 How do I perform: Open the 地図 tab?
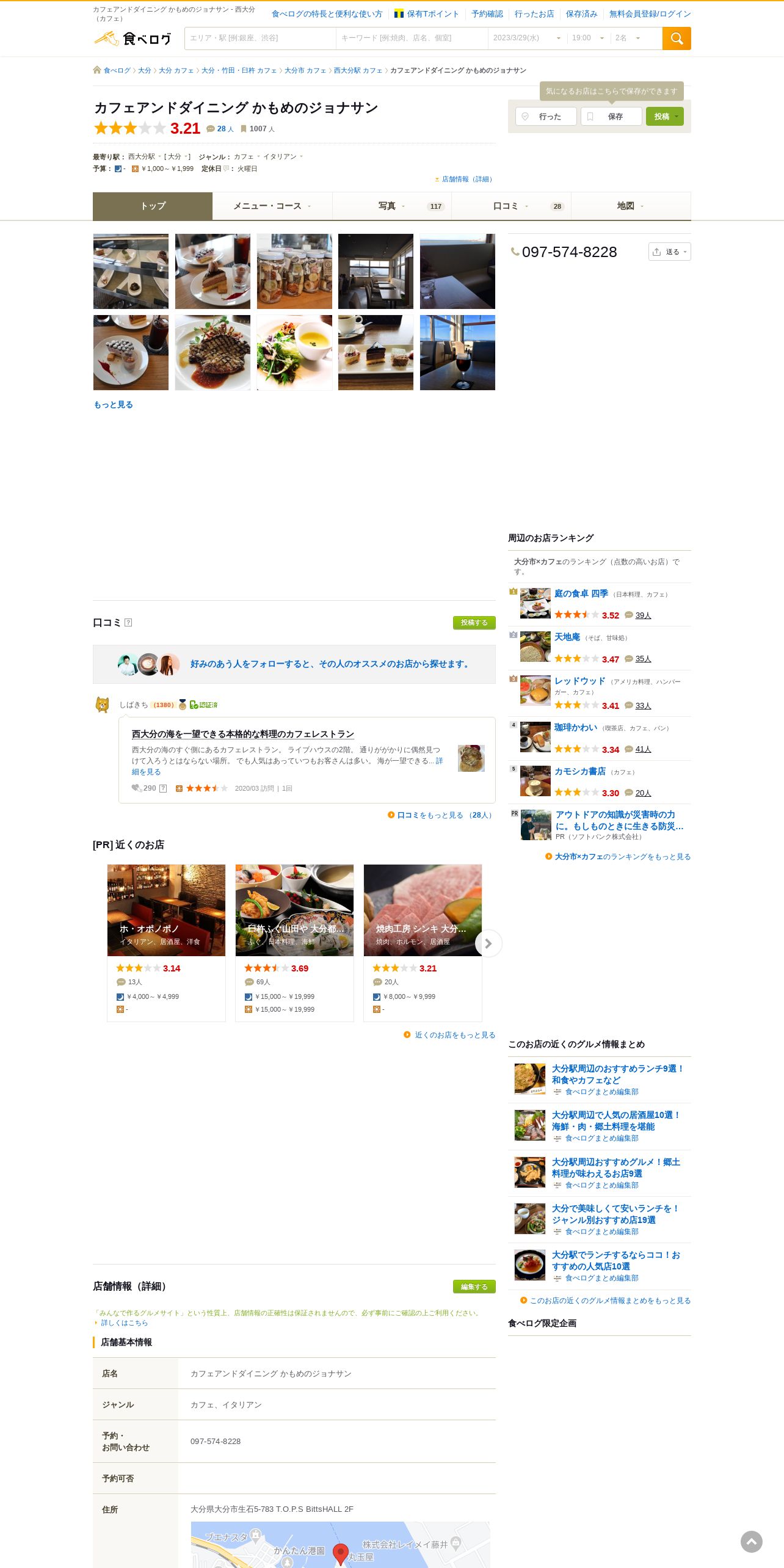point(631,206)
